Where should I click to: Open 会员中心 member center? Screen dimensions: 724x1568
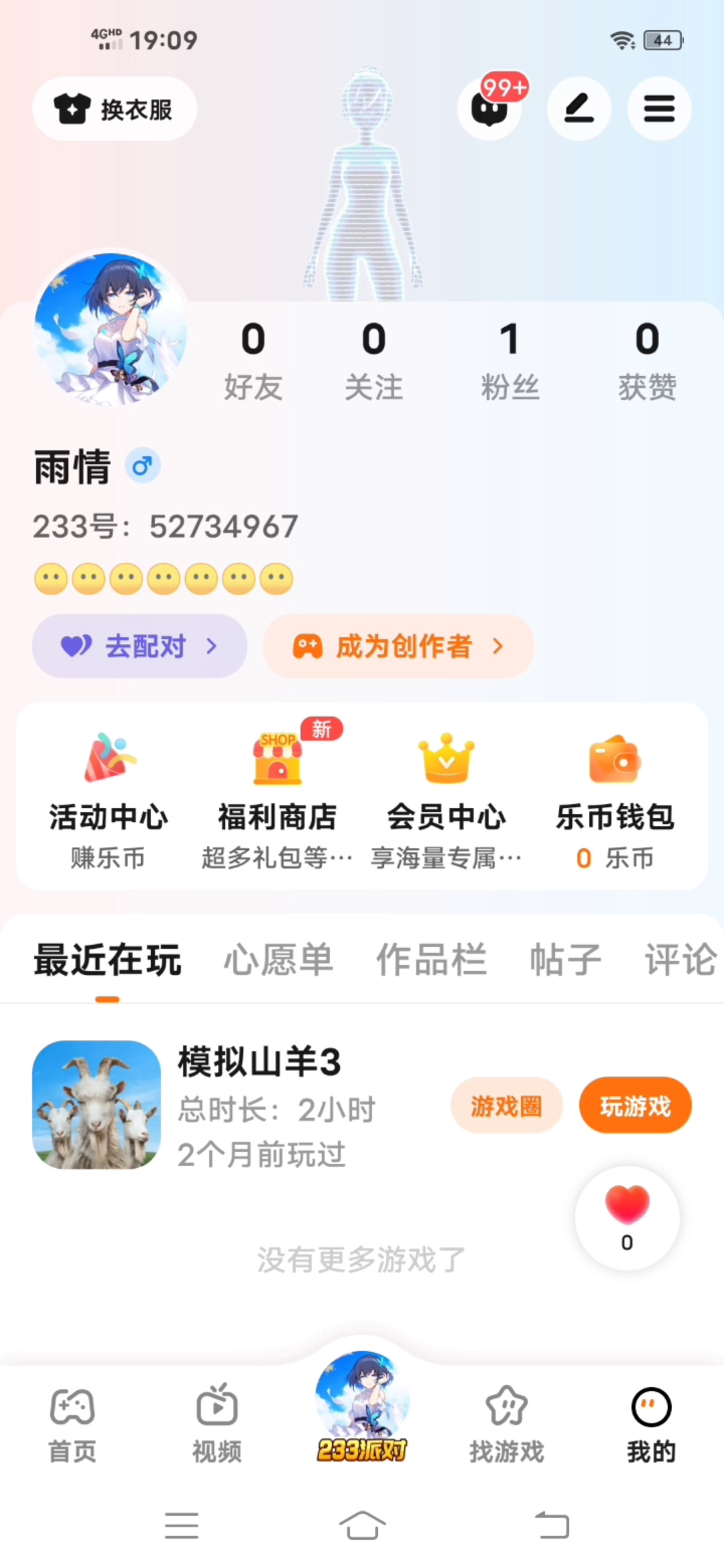(446, 797)
